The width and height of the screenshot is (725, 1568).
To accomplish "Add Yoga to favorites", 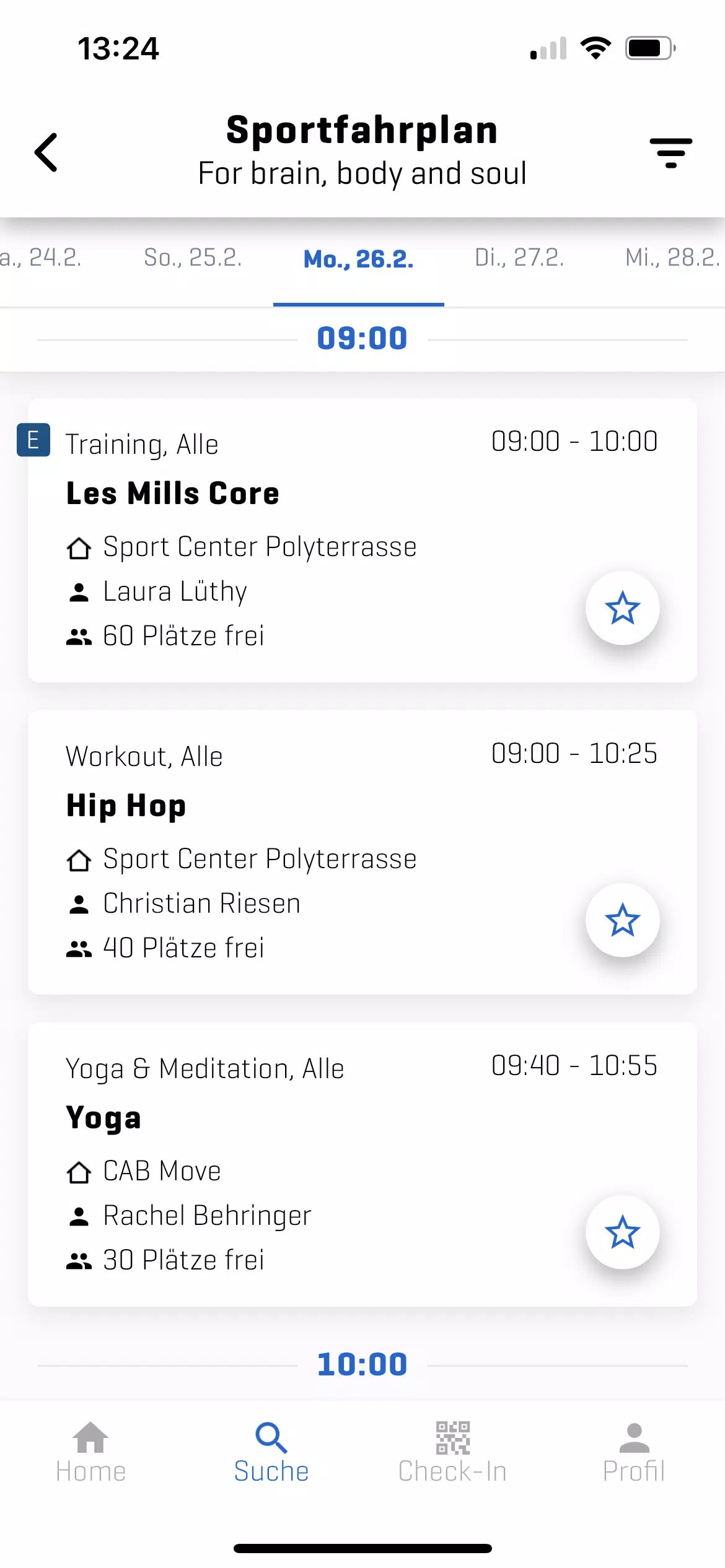I will (x=622, y=1232).
